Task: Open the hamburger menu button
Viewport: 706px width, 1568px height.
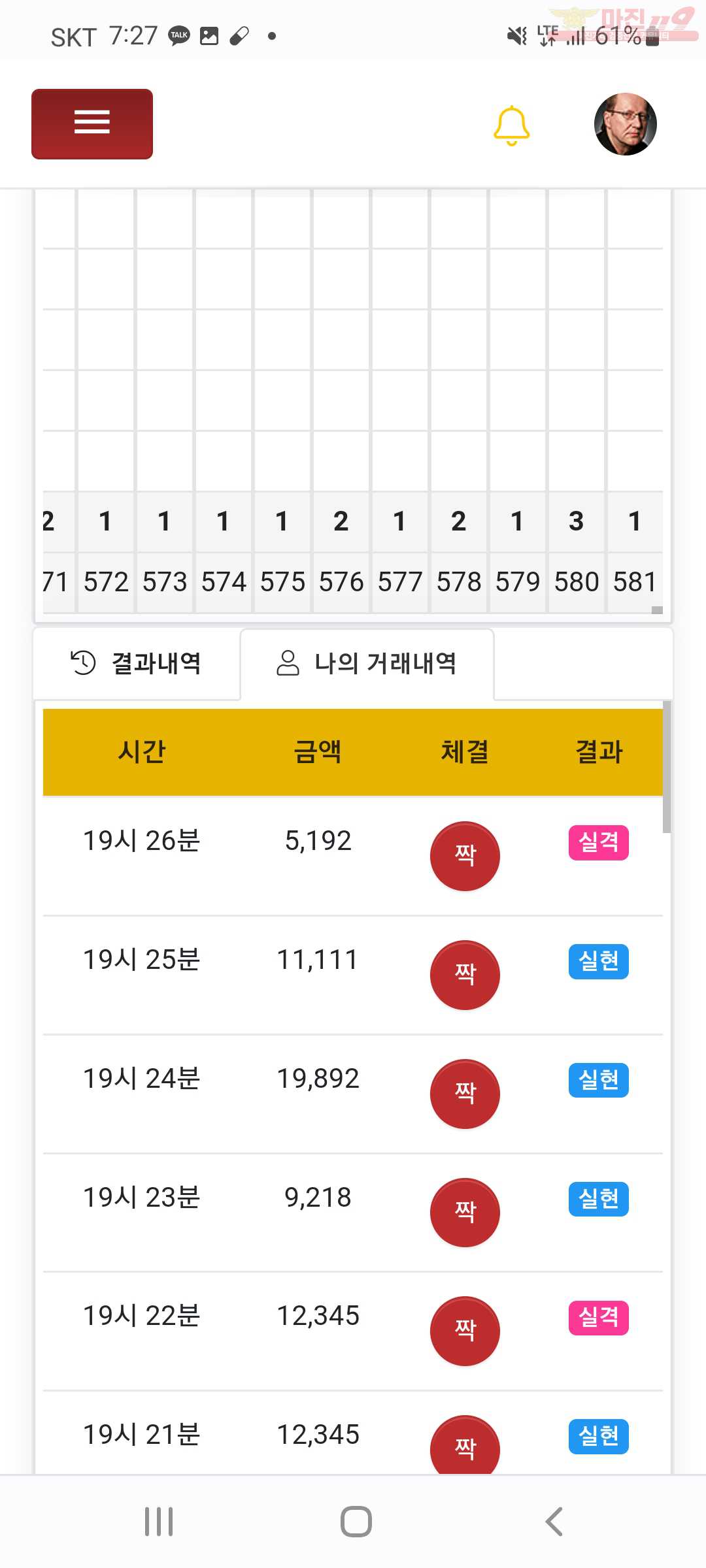Action: [x=92, y=124]
